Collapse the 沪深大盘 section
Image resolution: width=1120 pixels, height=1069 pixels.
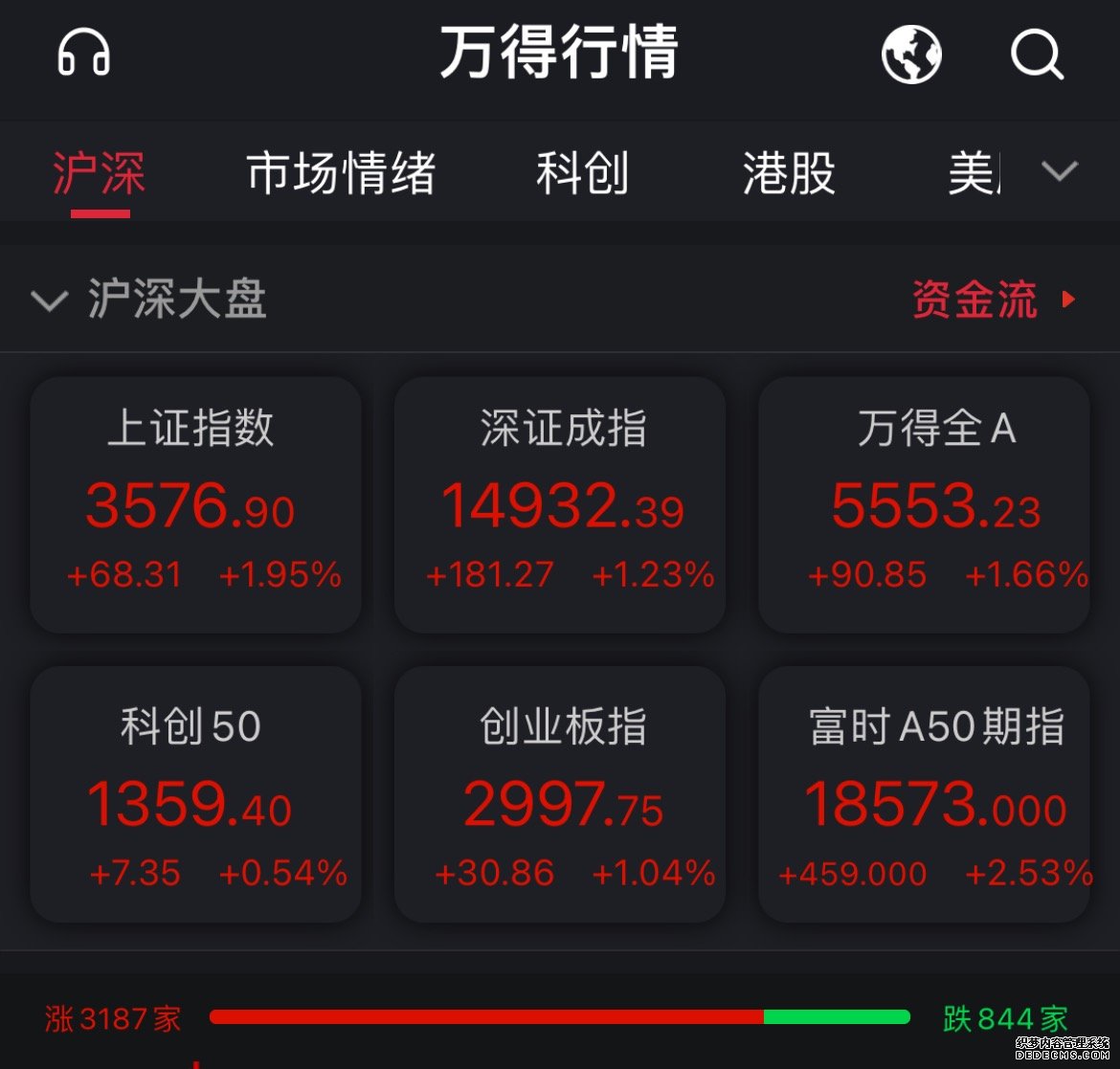(50, 301)
